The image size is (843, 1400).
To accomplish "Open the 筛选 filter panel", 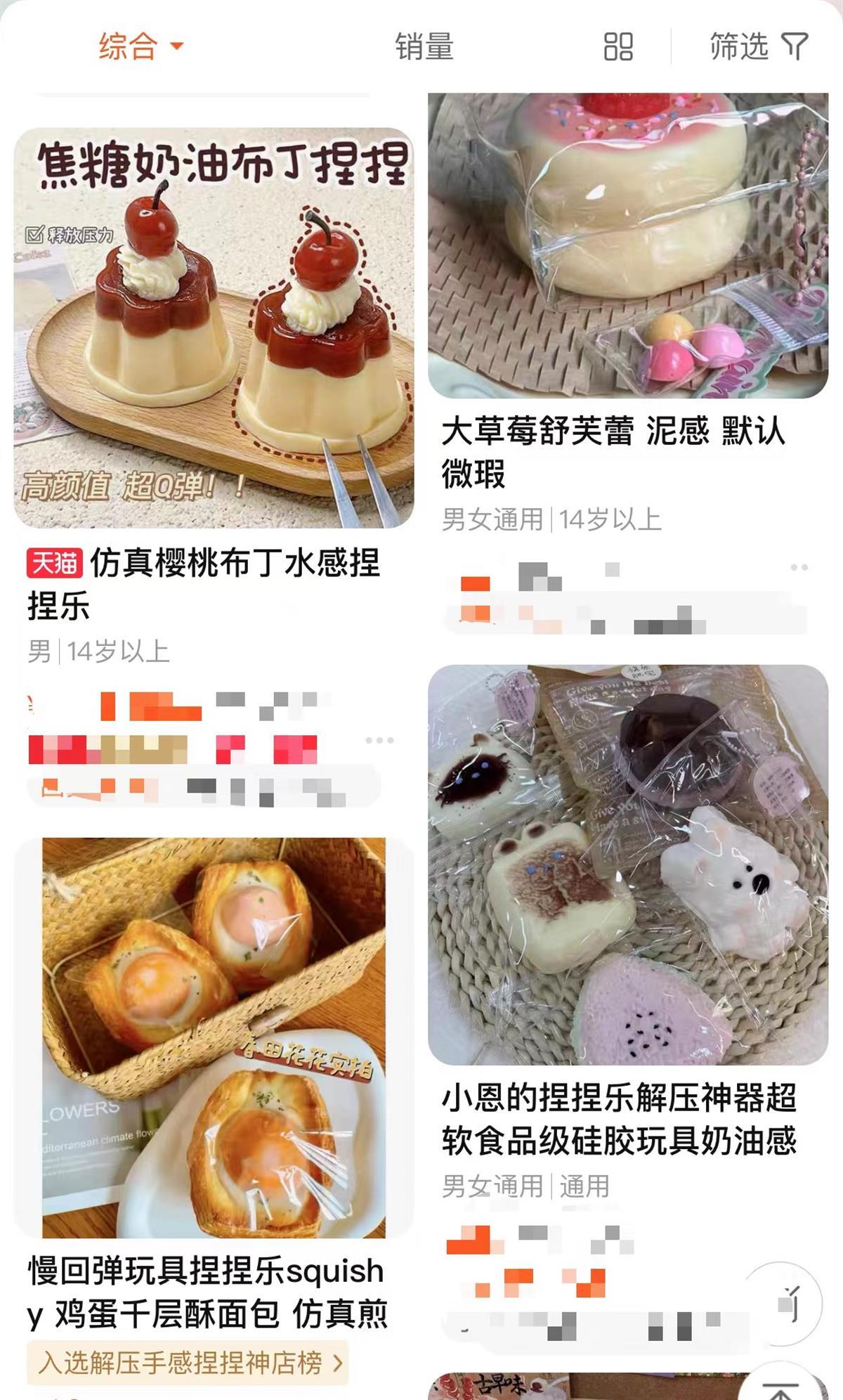I will click(759, 46).
